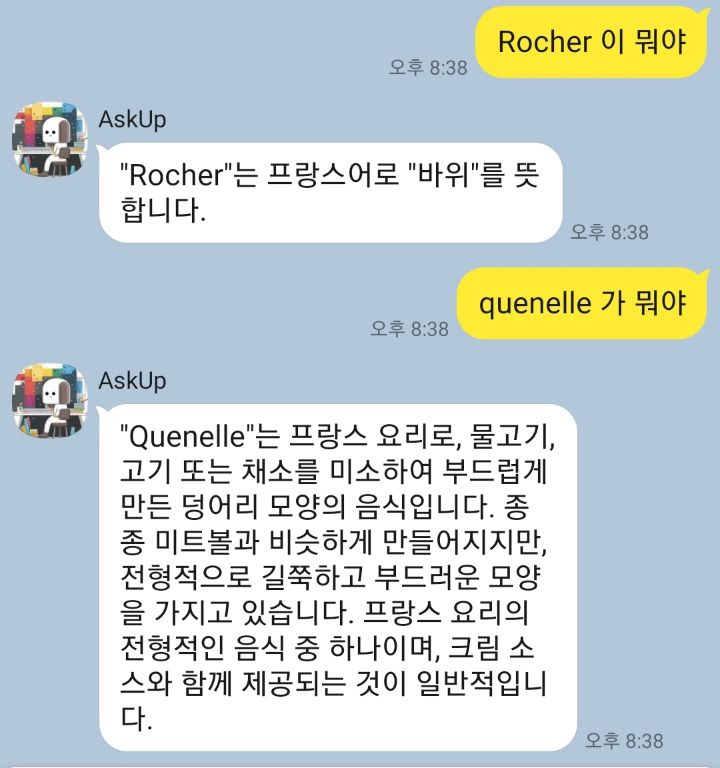
Task: Select the yellow 'Rocher 이 뭐야' message bubble
Action: coord(592,41)
